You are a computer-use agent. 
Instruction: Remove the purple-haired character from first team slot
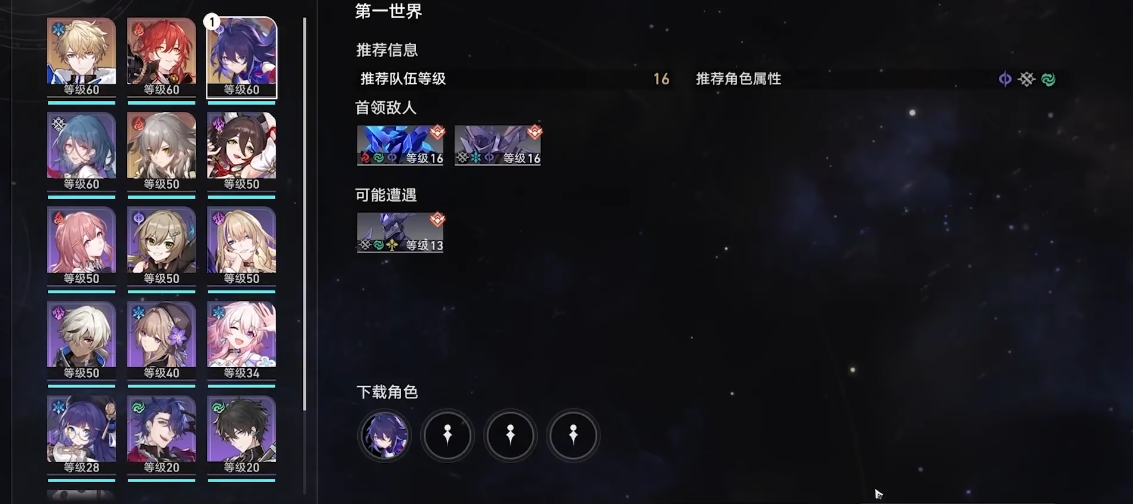(386, 436)
